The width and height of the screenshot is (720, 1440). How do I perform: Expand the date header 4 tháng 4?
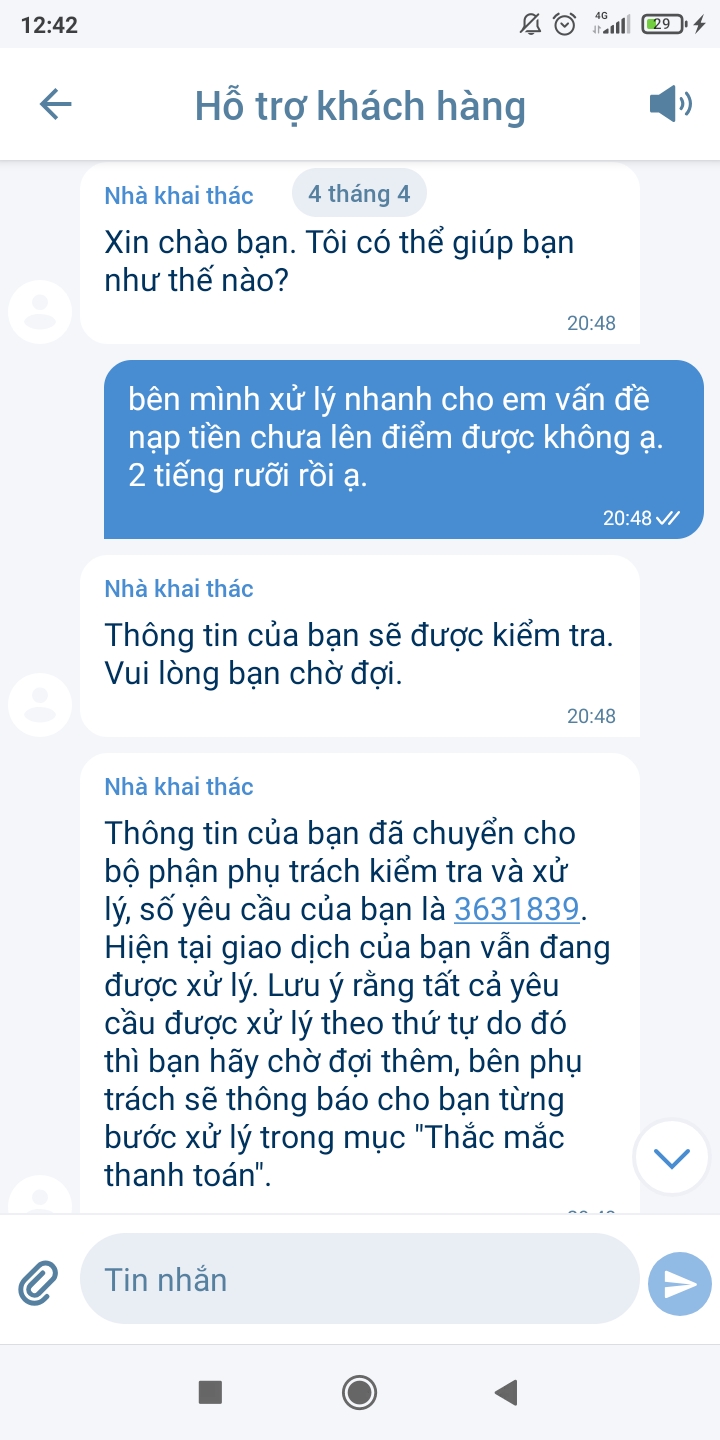pyautogui.click(x=359, y=193)
